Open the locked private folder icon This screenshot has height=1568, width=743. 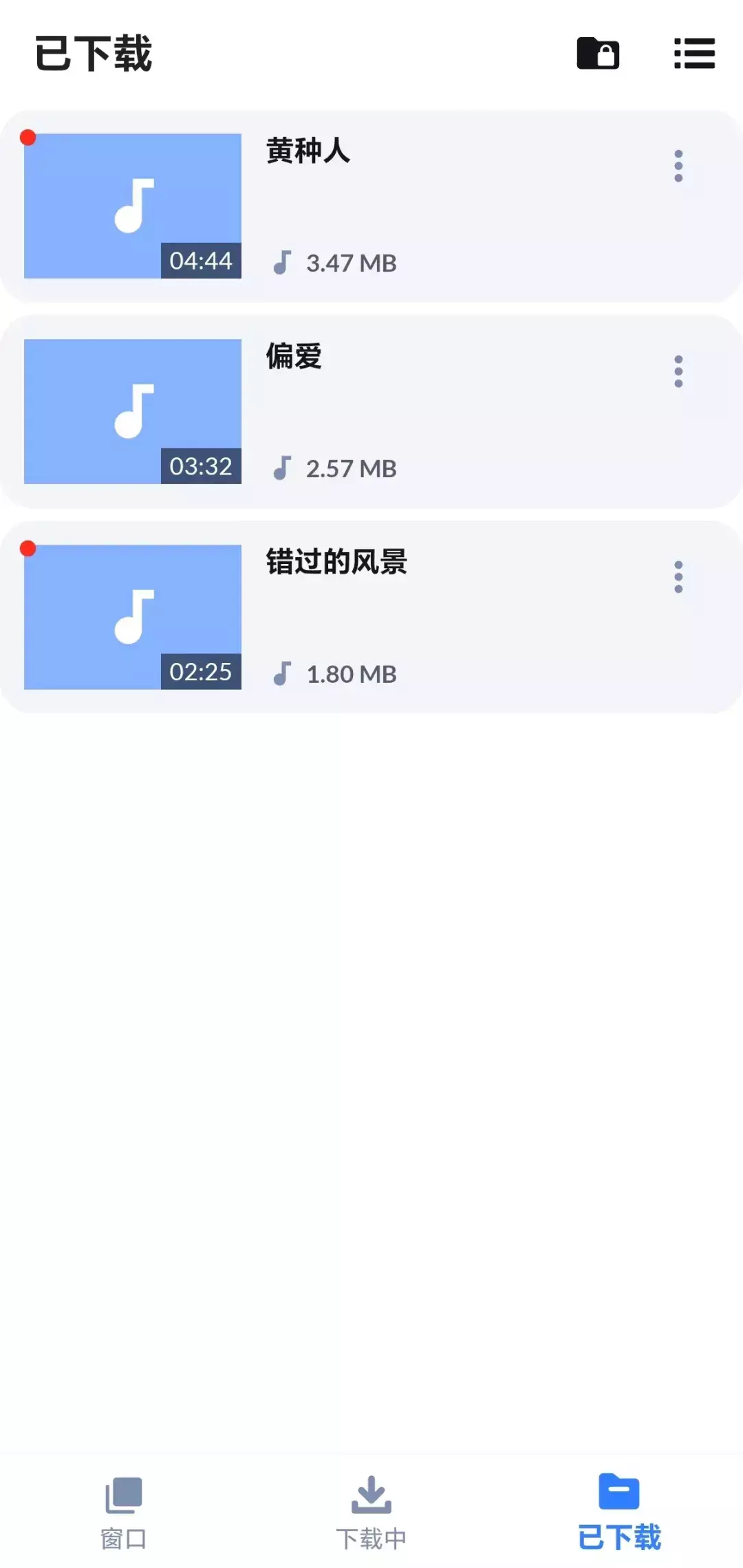pos(597,54)
